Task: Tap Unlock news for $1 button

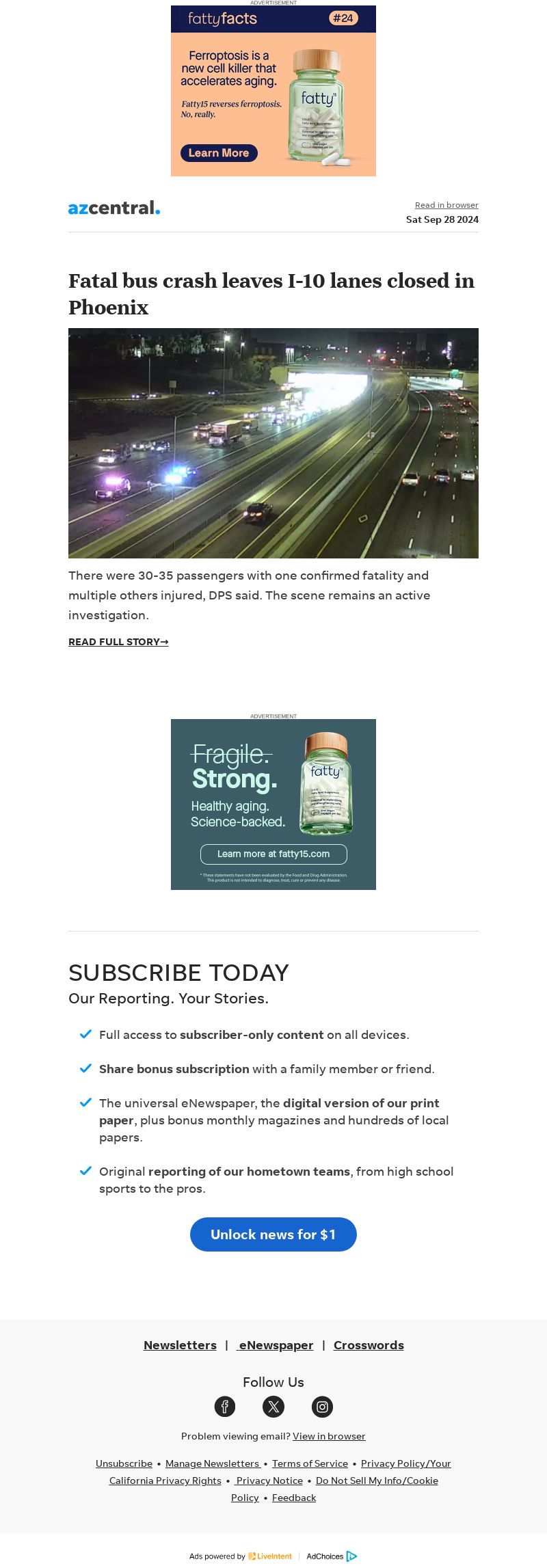Action: pyautogui.click(x=273, y=1234)
